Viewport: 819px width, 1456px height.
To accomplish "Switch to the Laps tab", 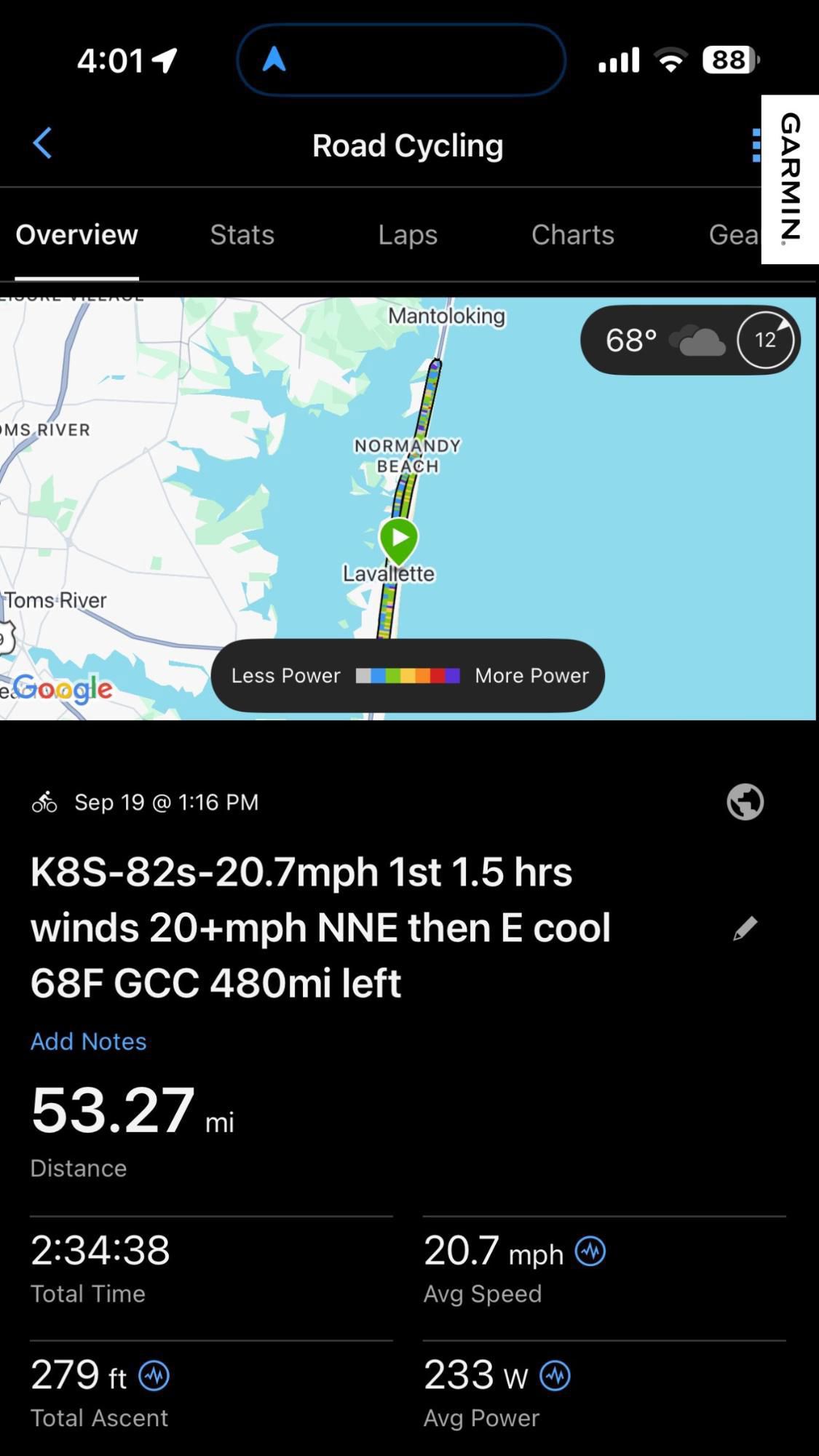I will click(x=408, y=235).
